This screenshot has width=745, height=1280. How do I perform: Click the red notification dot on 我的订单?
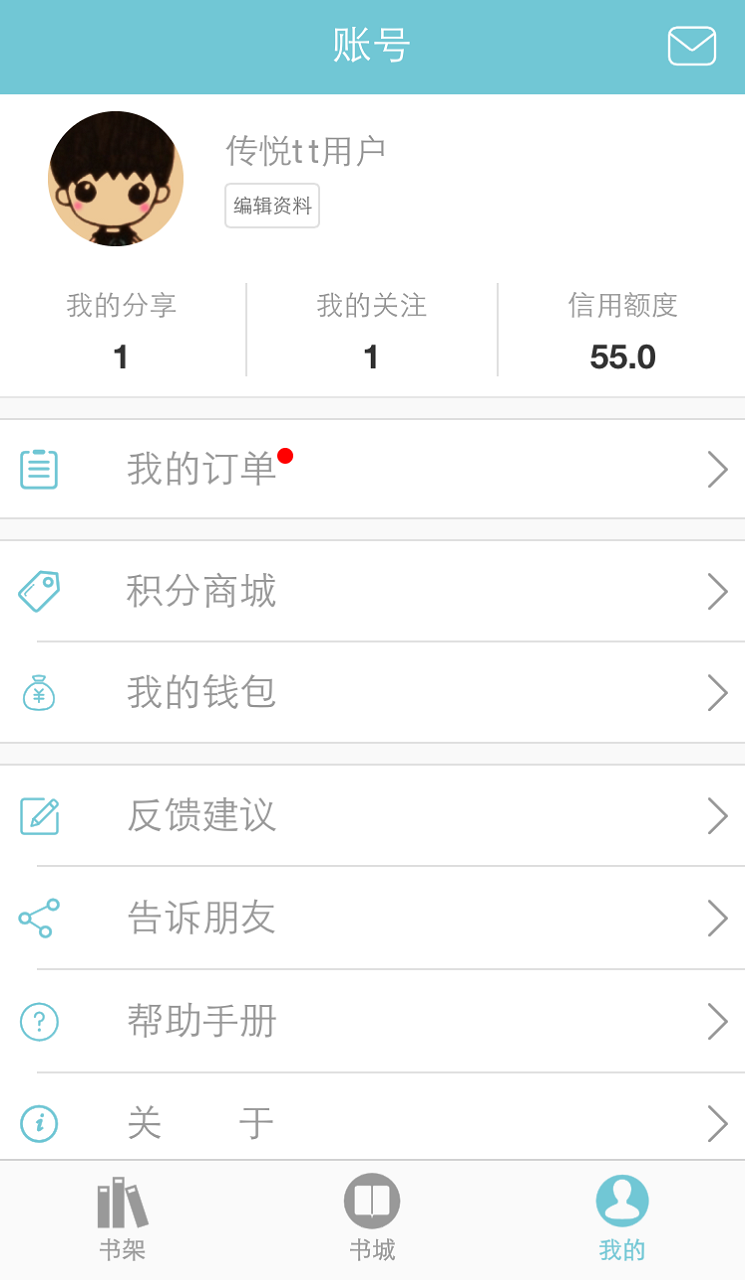[x=286, y=455]
